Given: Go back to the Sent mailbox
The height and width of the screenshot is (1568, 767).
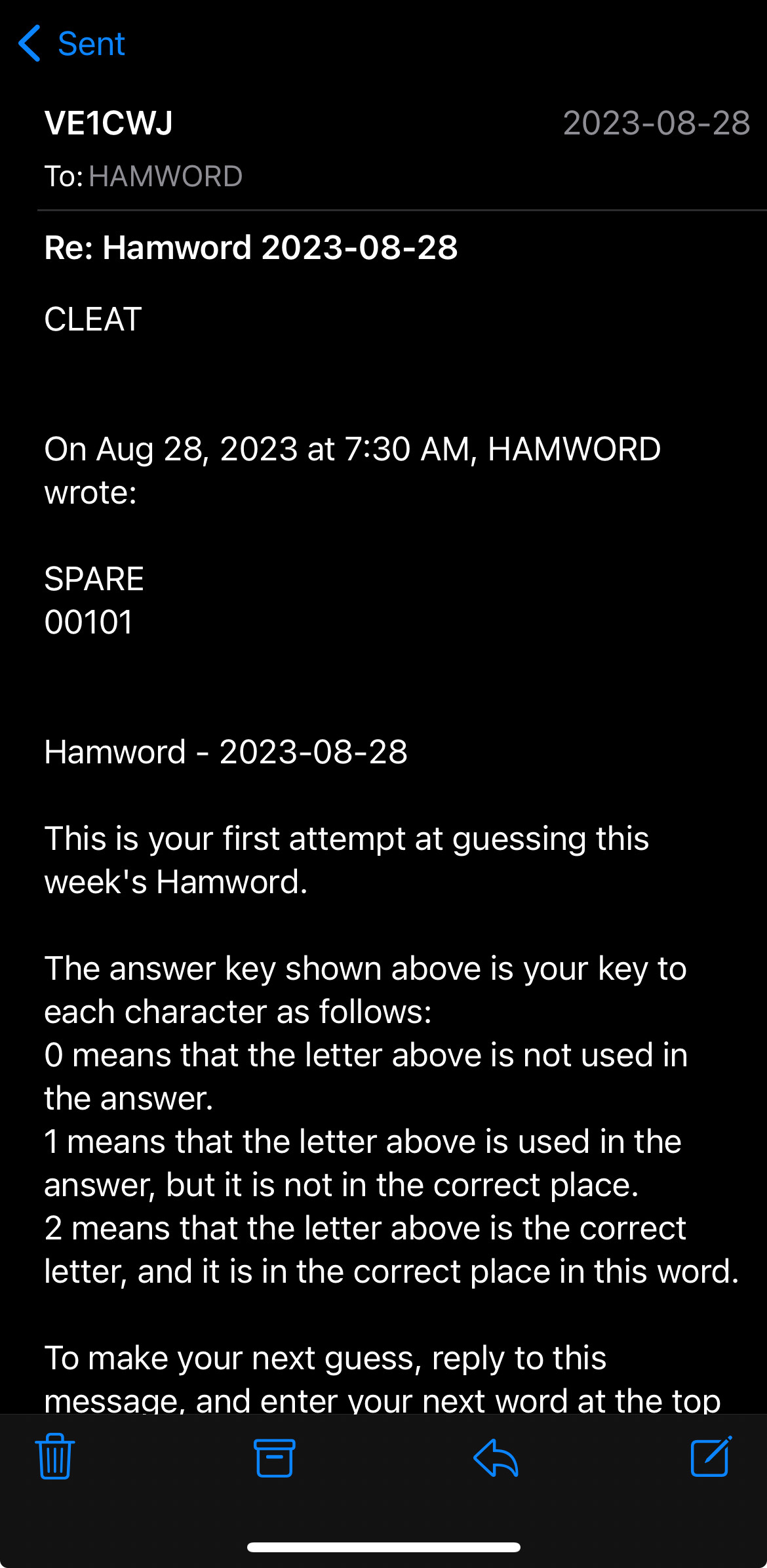Looking at the screenshot, I should tap(71, 44).
